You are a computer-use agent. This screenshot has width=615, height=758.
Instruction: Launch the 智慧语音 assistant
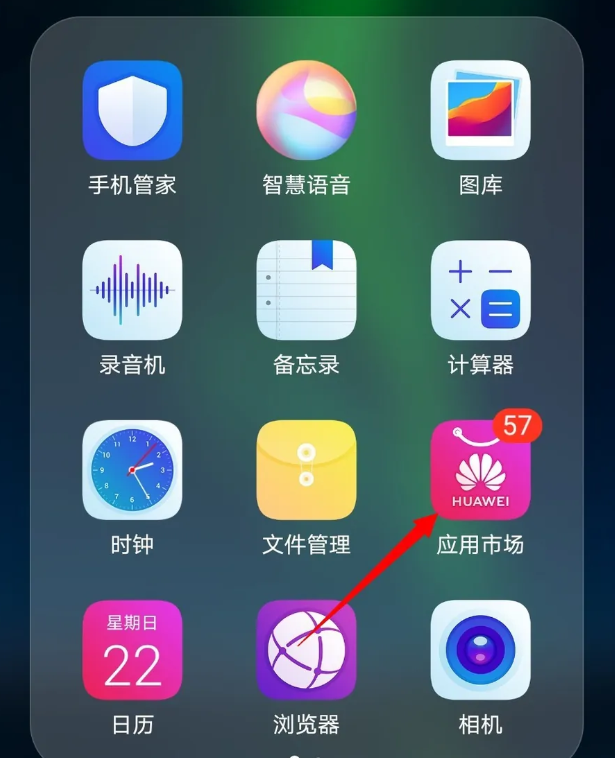click(x=306, y=110)
